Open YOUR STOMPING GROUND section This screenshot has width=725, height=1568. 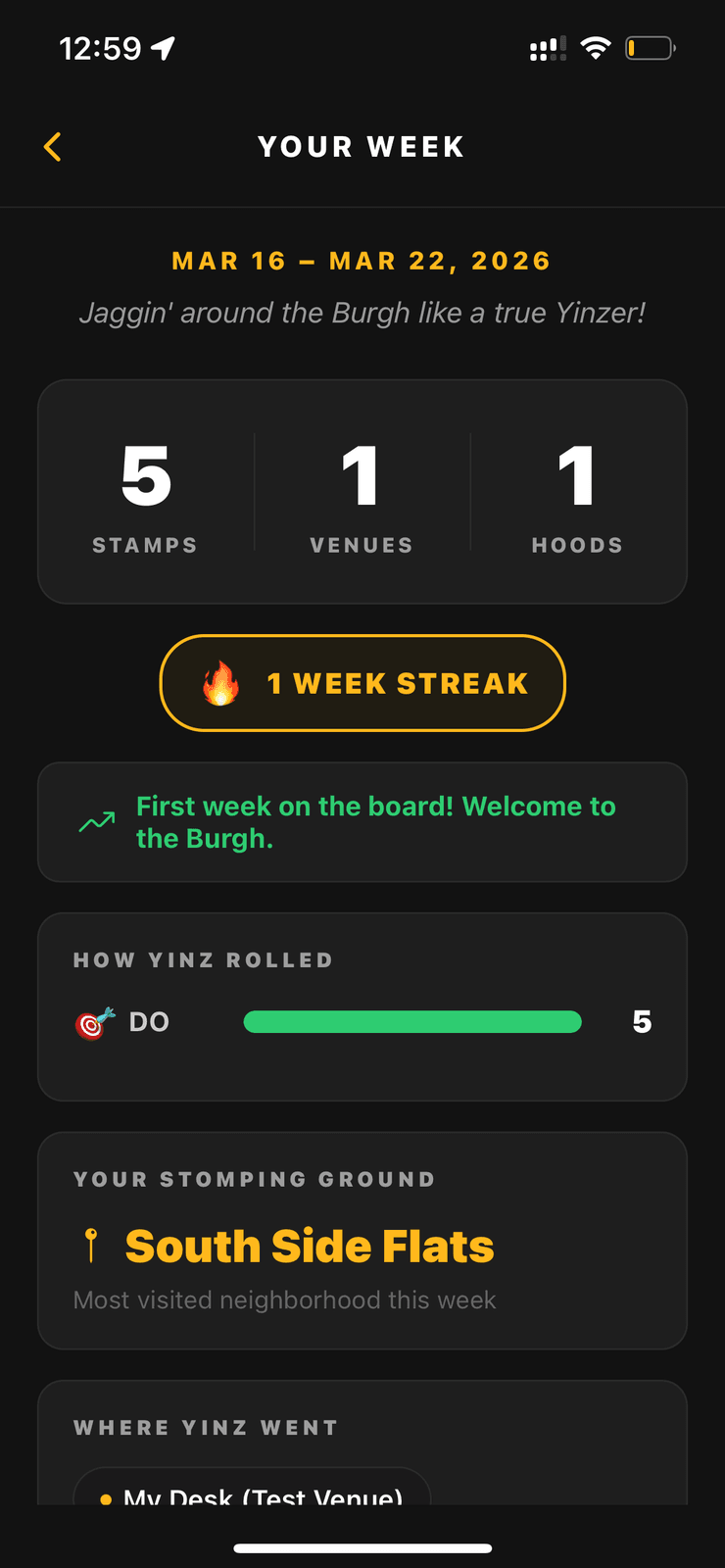pyautogui.click(x=254, y=1179)
